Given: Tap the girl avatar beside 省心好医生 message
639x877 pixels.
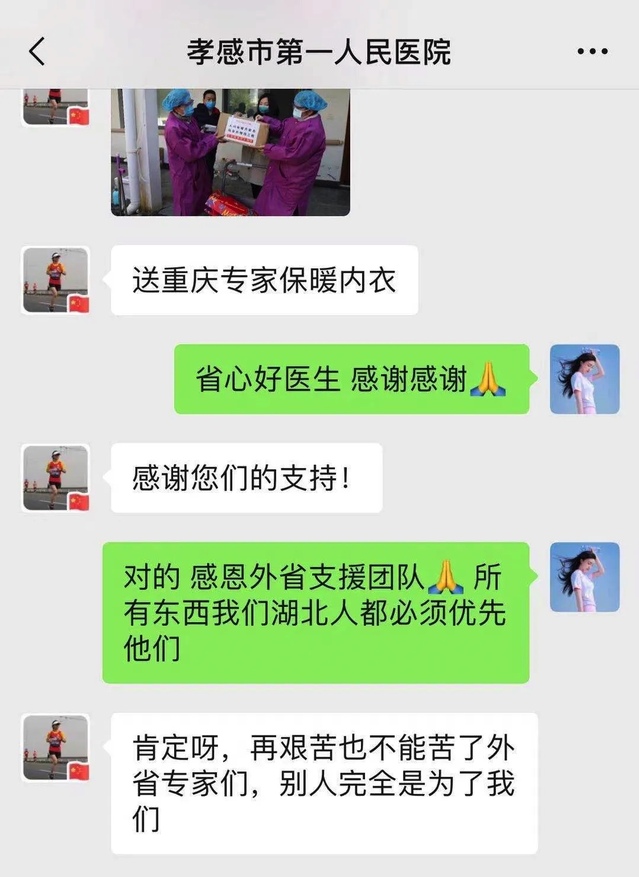Looking at the screenshot, I should click(x=585, y=379).
